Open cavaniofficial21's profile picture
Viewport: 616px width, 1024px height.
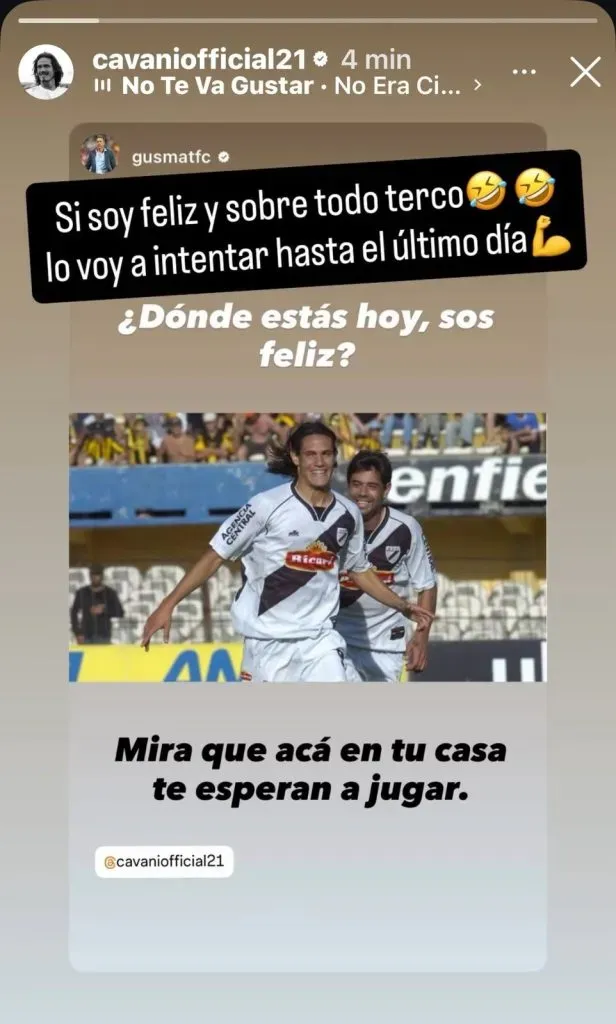coord(45,72)
